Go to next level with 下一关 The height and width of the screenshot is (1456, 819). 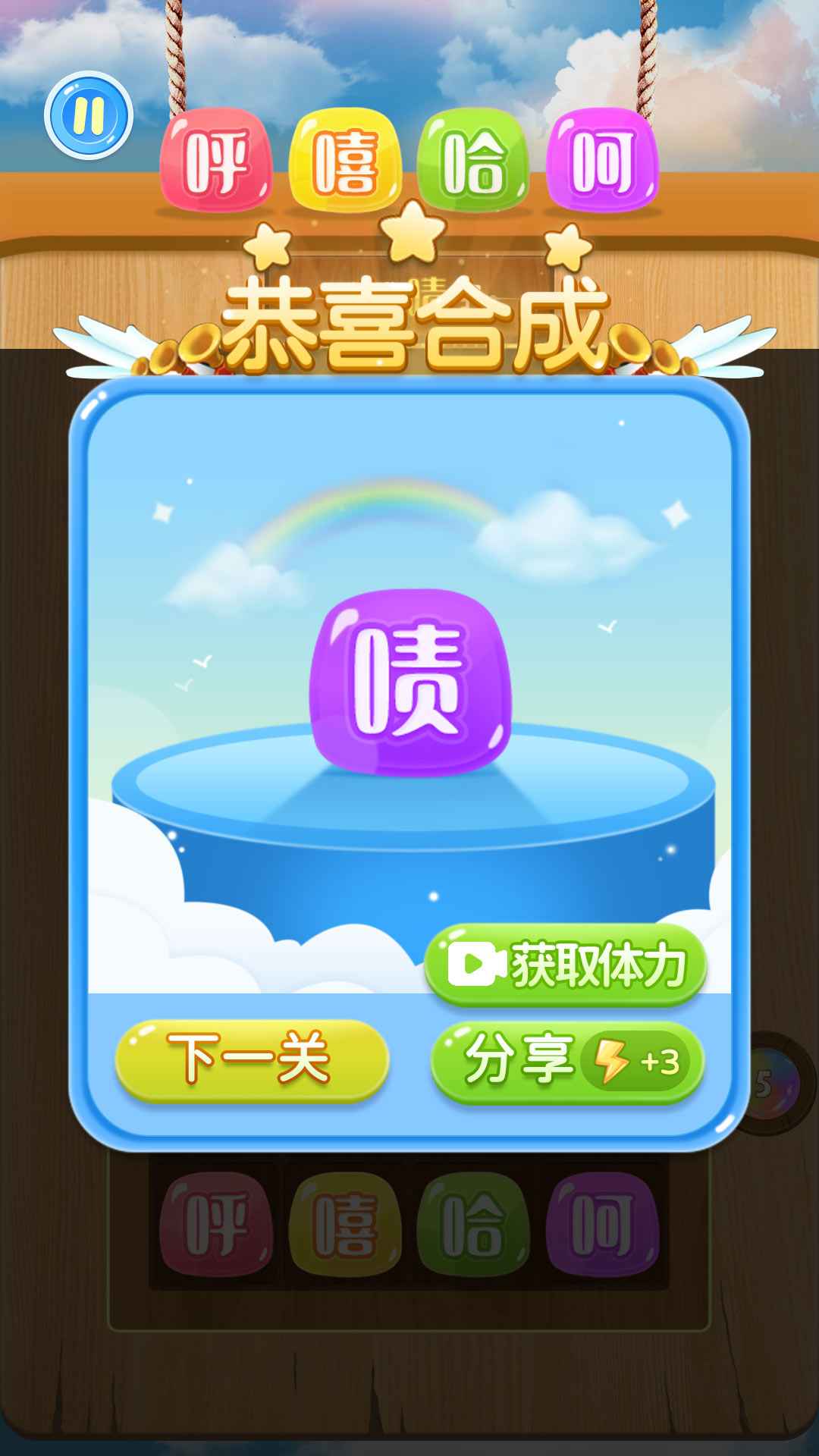pyautogui.click(x=251, y=1059)
